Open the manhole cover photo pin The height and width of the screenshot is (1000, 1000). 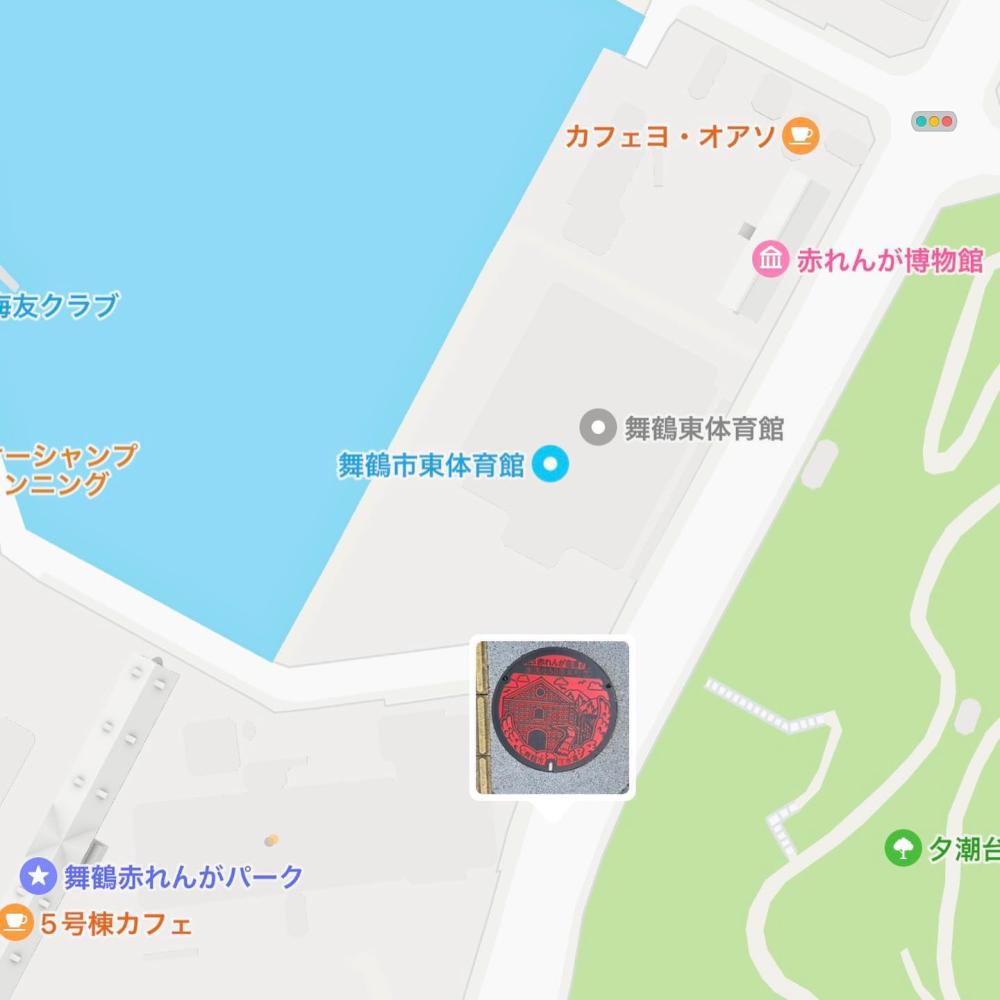pos(552,718)
